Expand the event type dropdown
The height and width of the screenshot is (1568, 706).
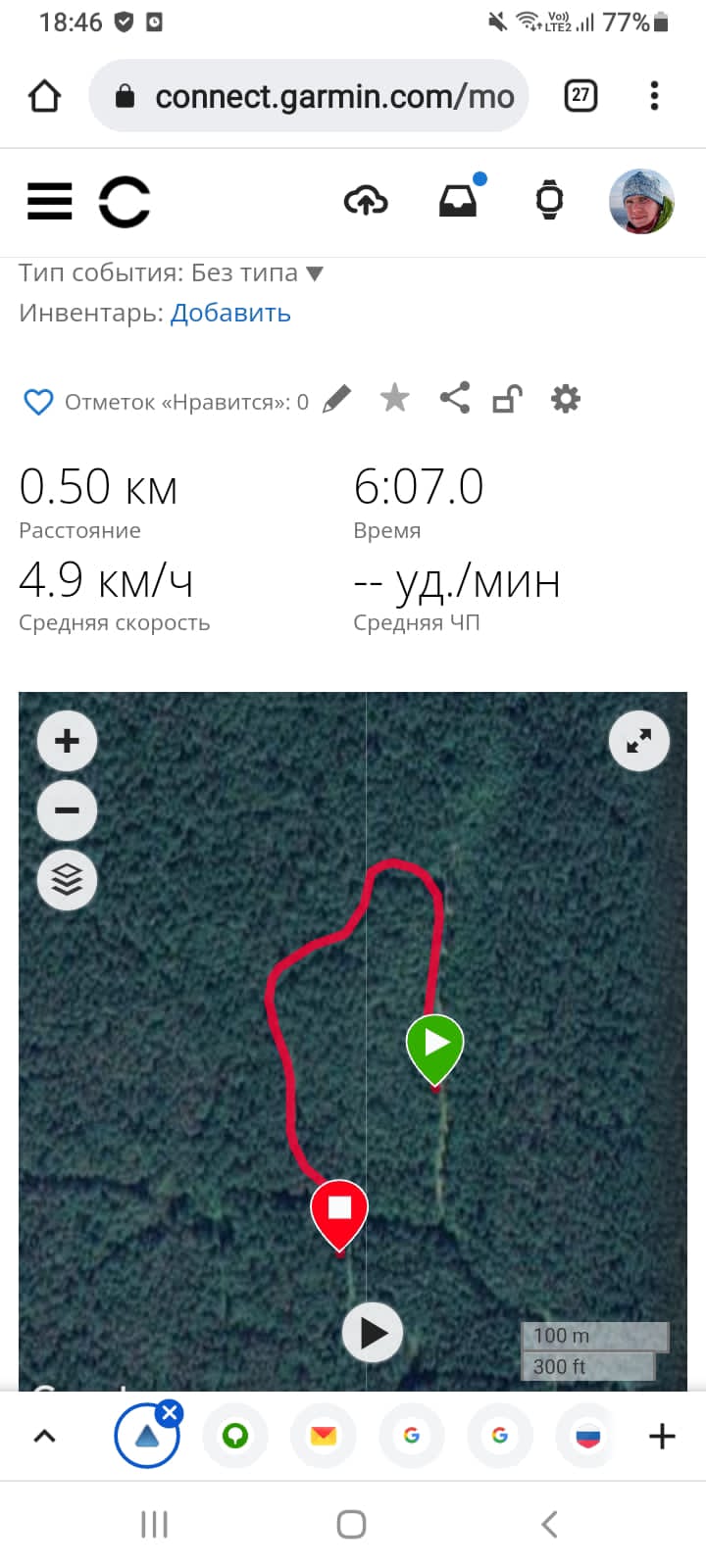click(315, 273)
